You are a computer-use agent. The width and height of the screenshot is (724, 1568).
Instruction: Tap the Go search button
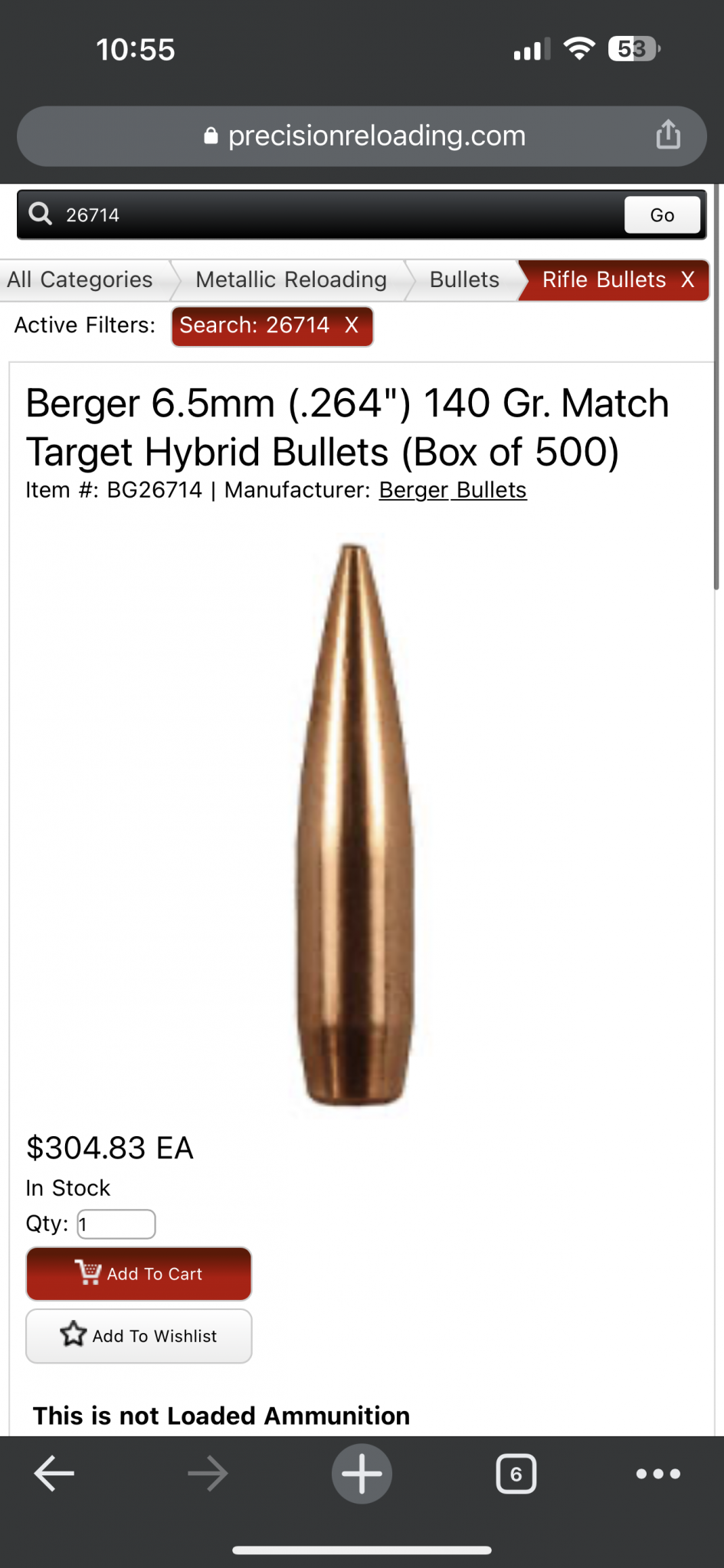coord(662,215)
